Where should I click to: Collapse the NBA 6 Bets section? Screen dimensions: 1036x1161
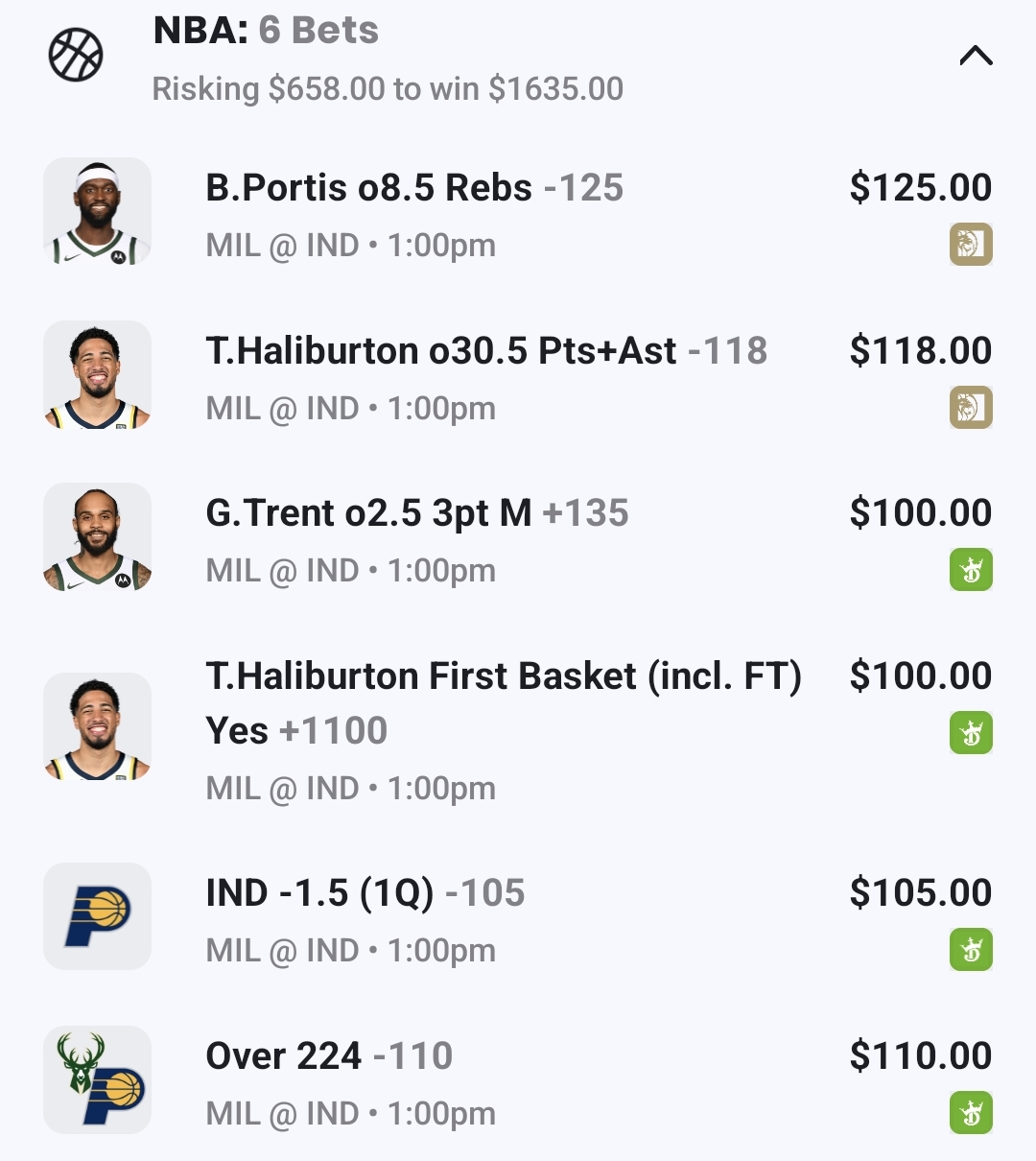pyautogui.click(x=976, y=57)
